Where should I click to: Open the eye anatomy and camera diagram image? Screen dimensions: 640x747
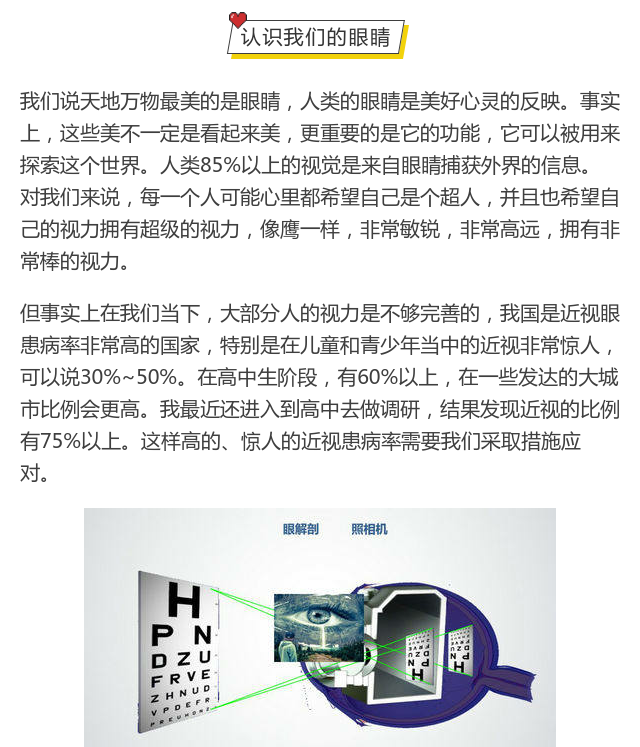(x=320, y=627)
